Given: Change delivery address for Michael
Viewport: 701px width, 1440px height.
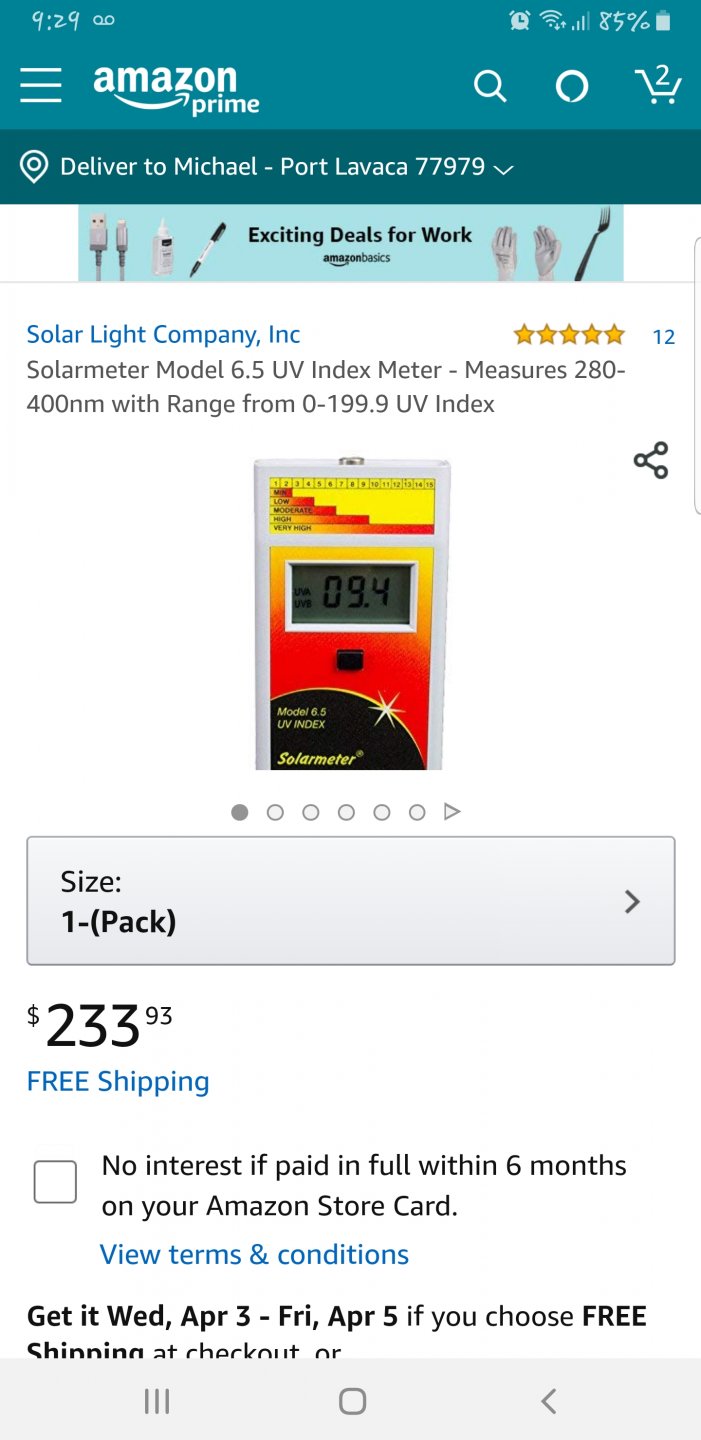Looking at the screenshot, I should (x=268, y=167).
